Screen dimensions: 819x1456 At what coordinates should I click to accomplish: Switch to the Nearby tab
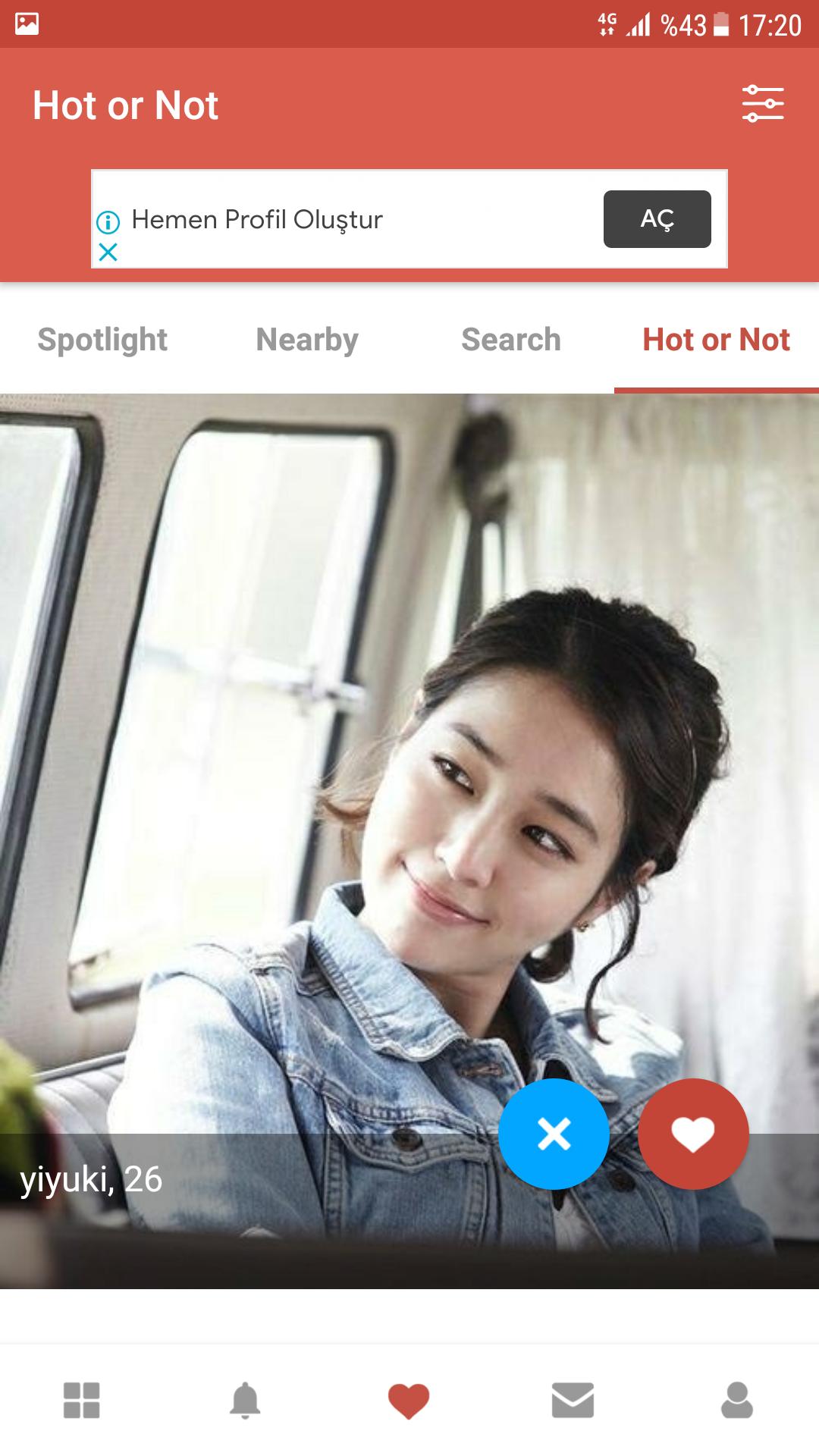307,340
